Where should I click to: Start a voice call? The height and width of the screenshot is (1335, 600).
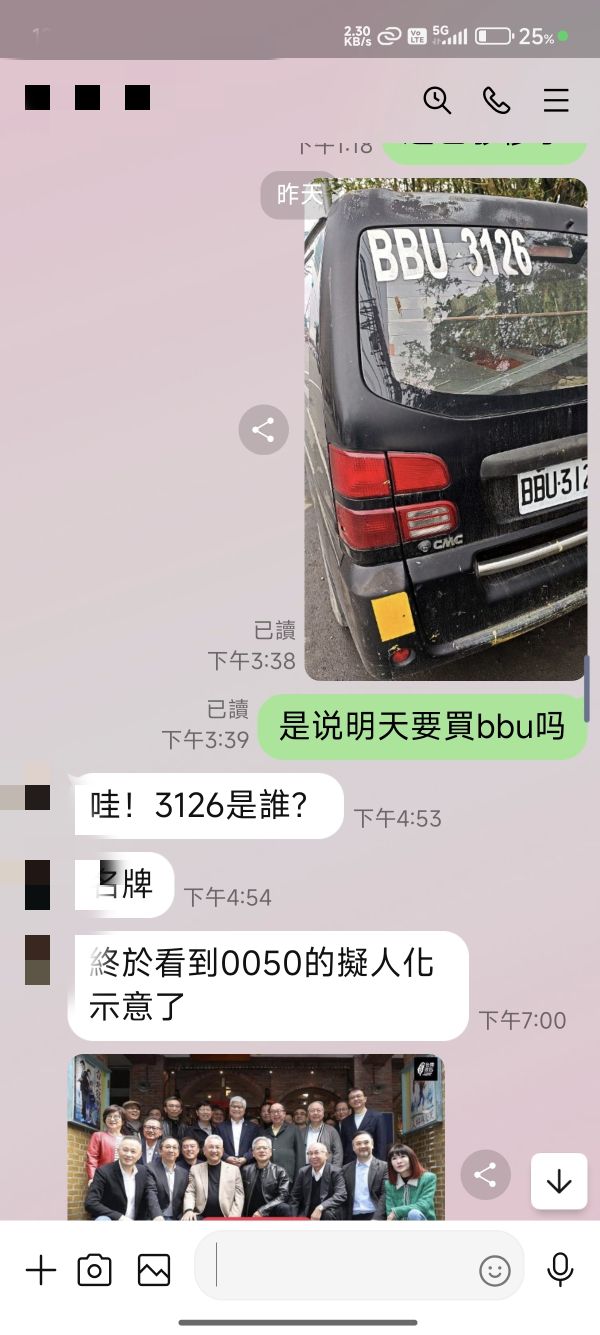point(496,99)
